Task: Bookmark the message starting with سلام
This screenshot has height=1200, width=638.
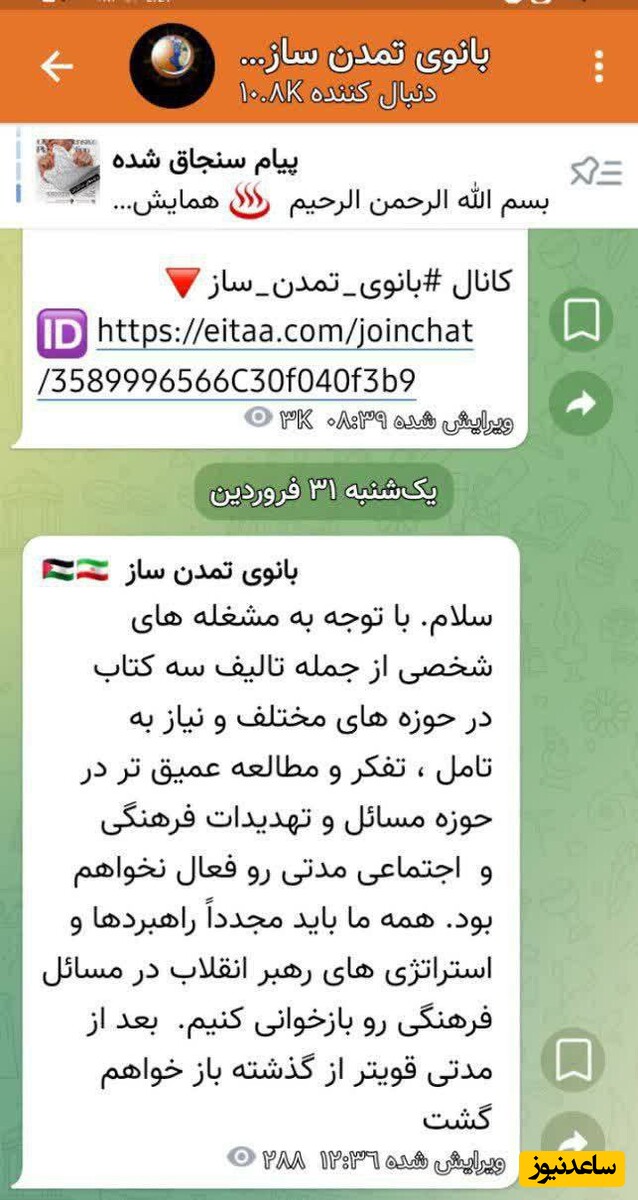Action: point(573,1059)
